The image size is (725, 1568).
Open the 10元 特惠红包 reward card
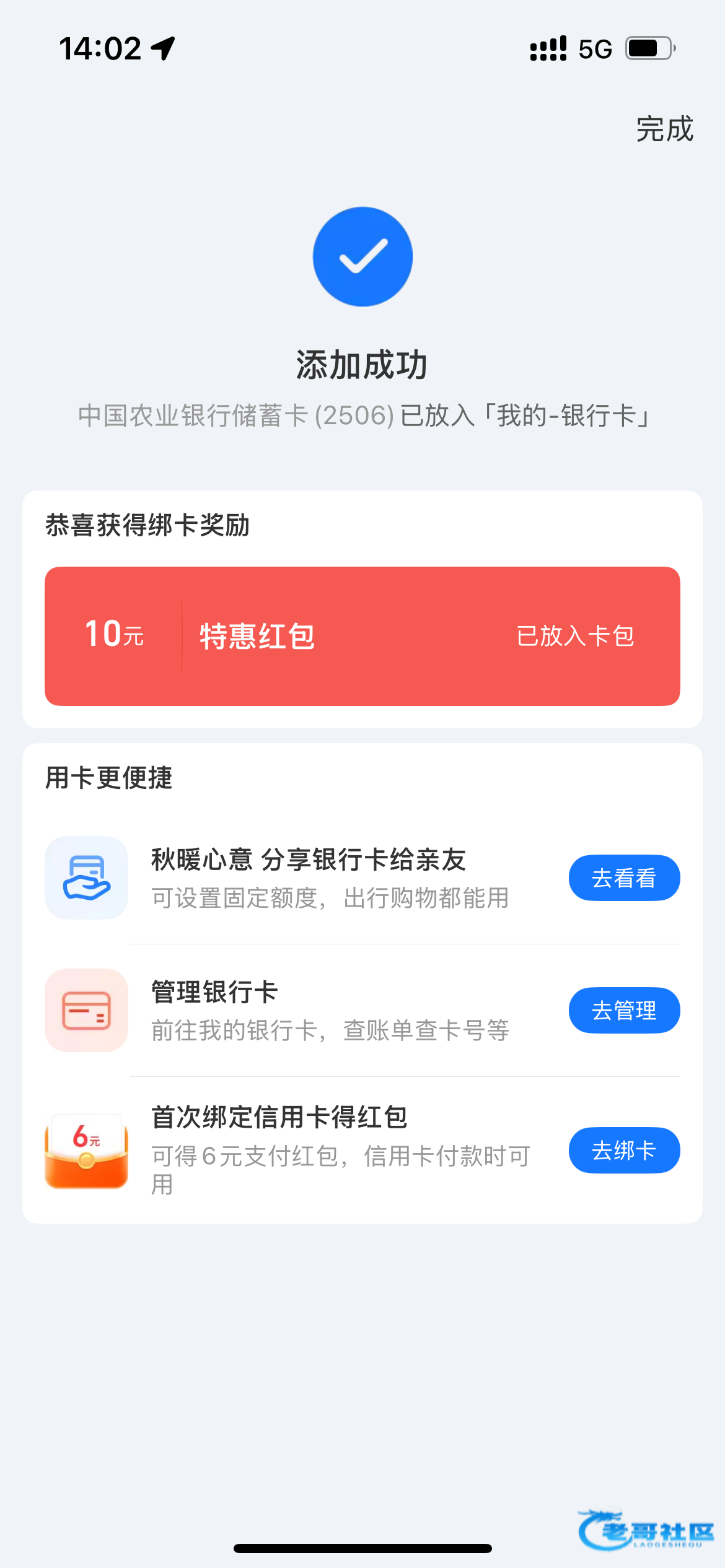pos(362,636)
